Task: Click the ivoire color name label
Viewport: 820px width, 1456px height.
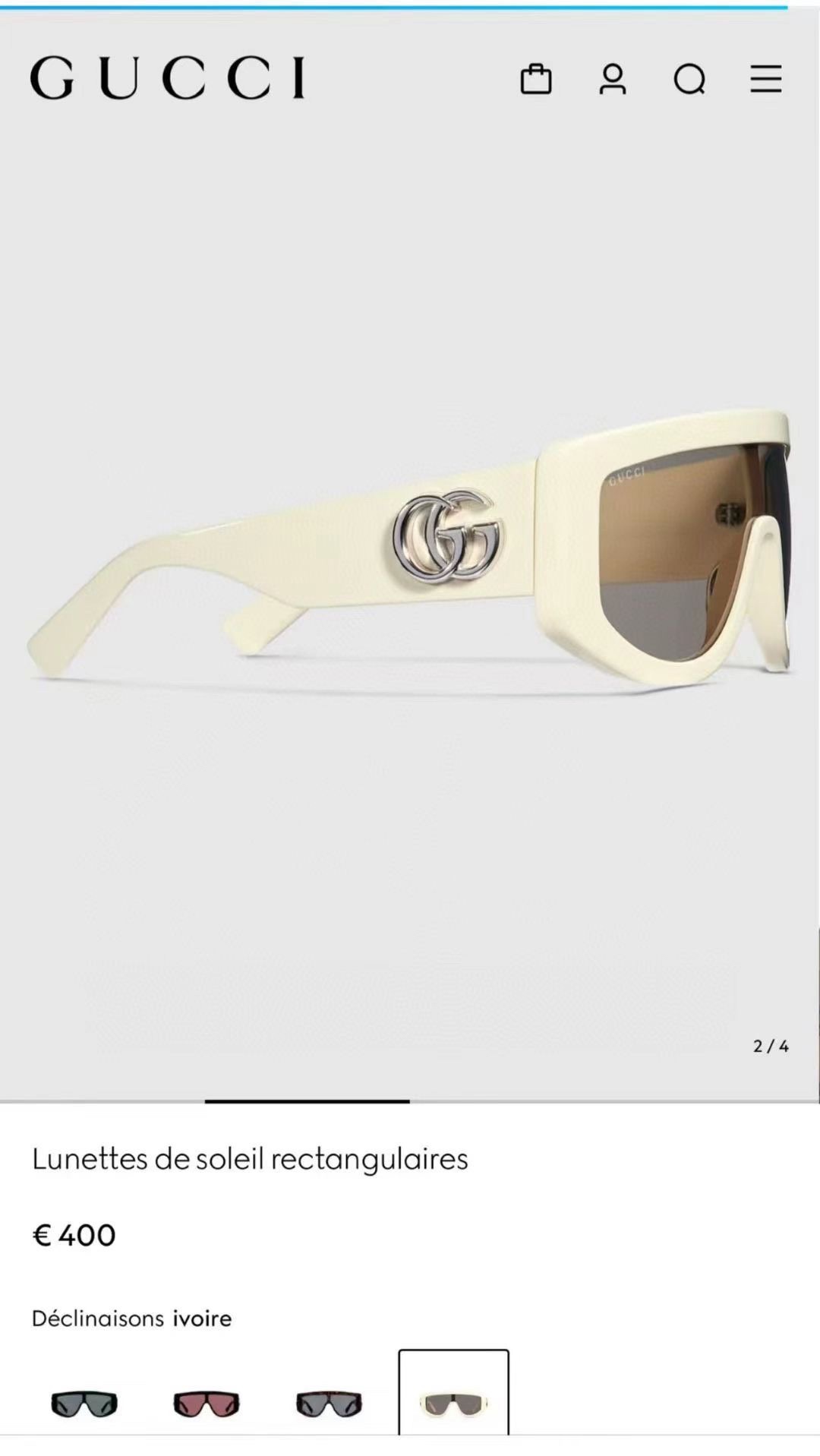Action: click(x=202, y=1318)
